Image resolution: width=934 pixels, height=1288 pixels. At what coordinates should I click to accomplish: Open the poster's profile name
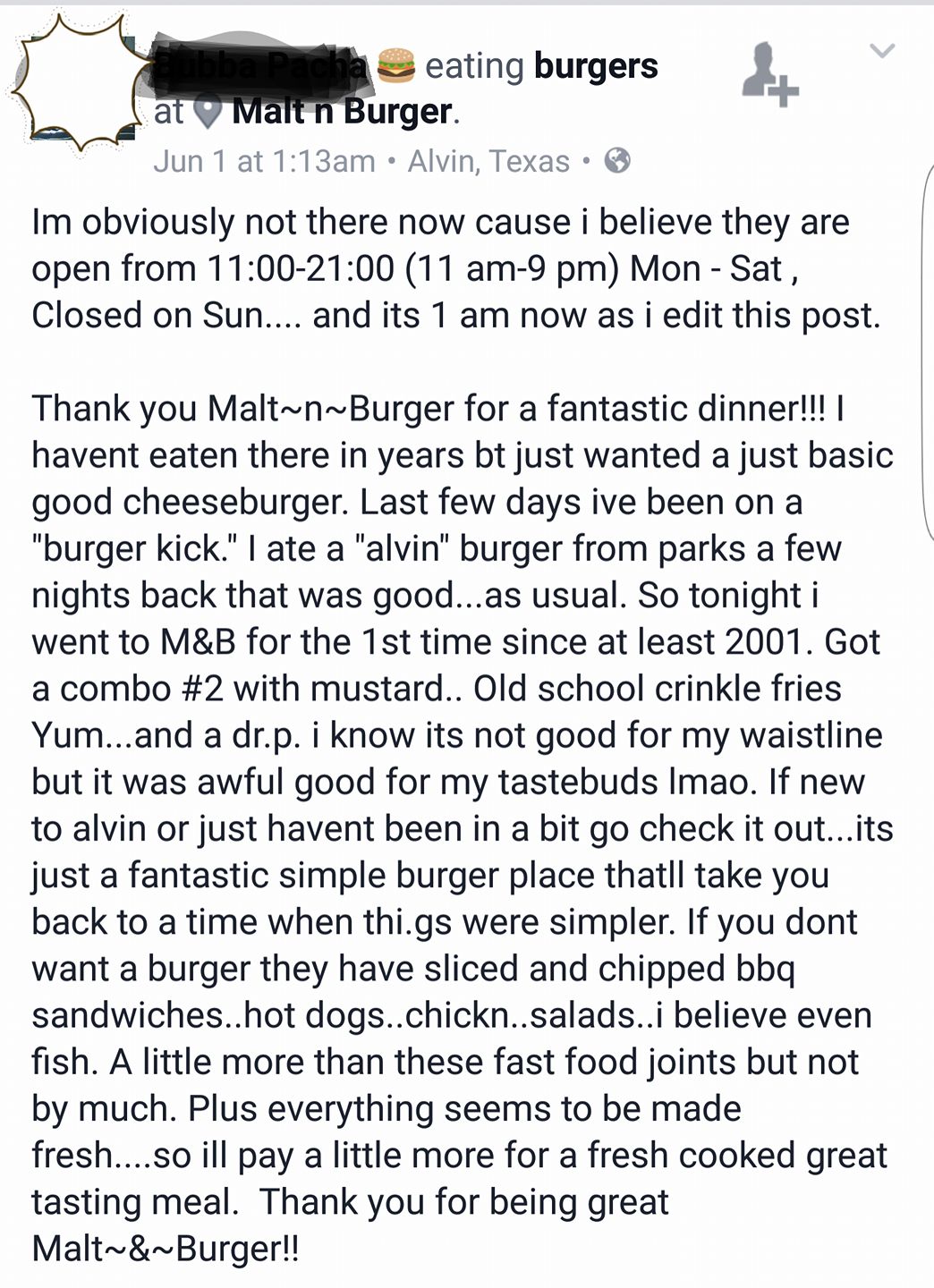[x=259, y=65]
